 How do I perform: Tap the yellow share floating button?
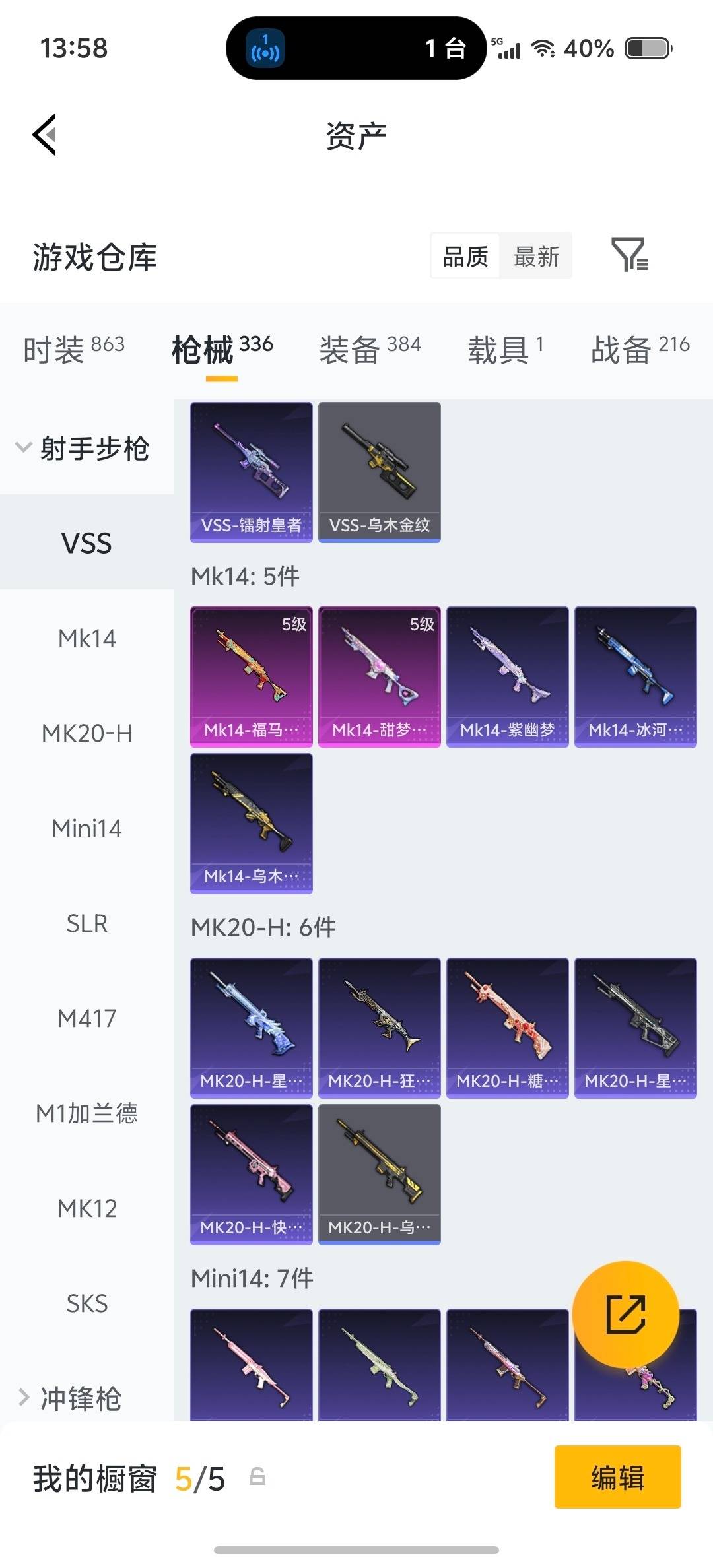625,1314
